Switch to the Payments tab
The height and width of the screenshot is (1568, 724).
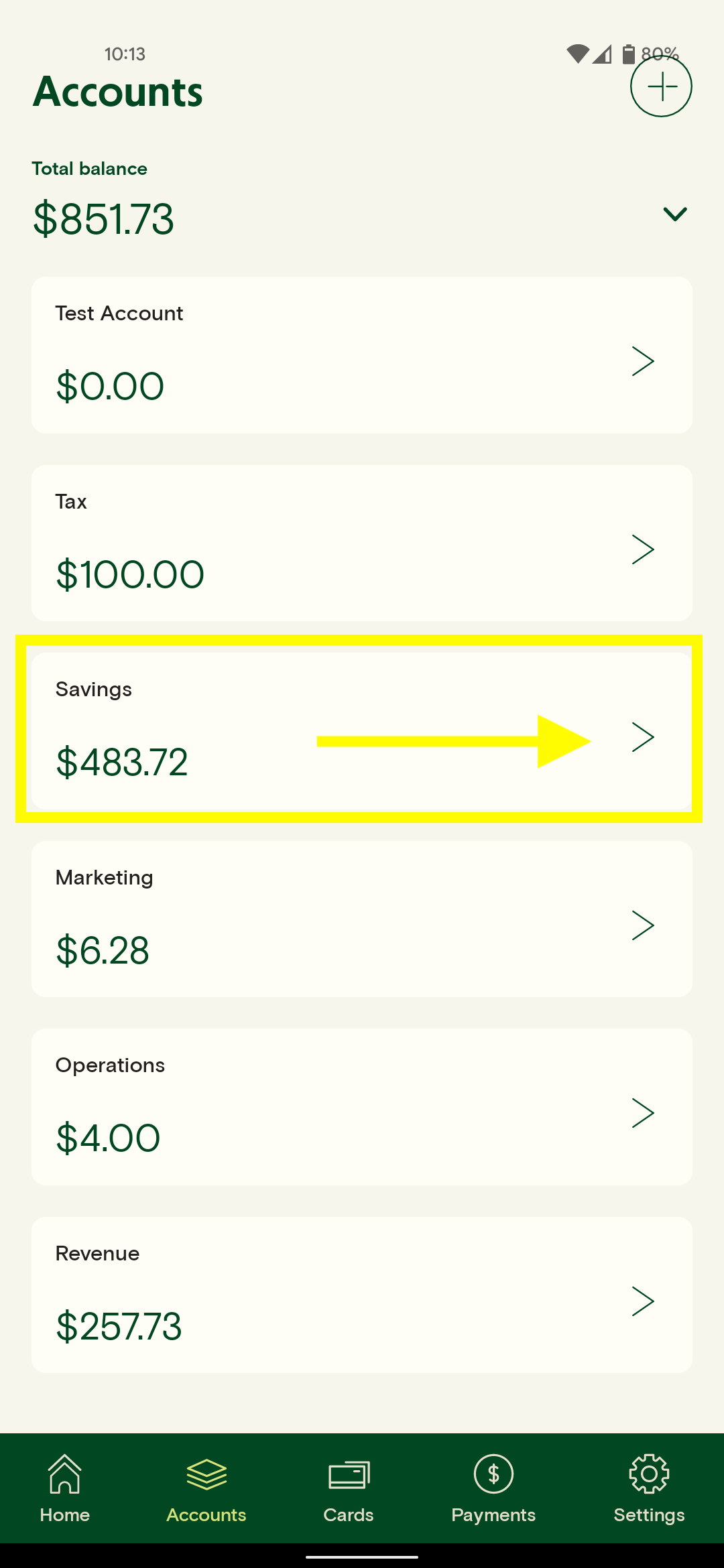click(493, 1489)
